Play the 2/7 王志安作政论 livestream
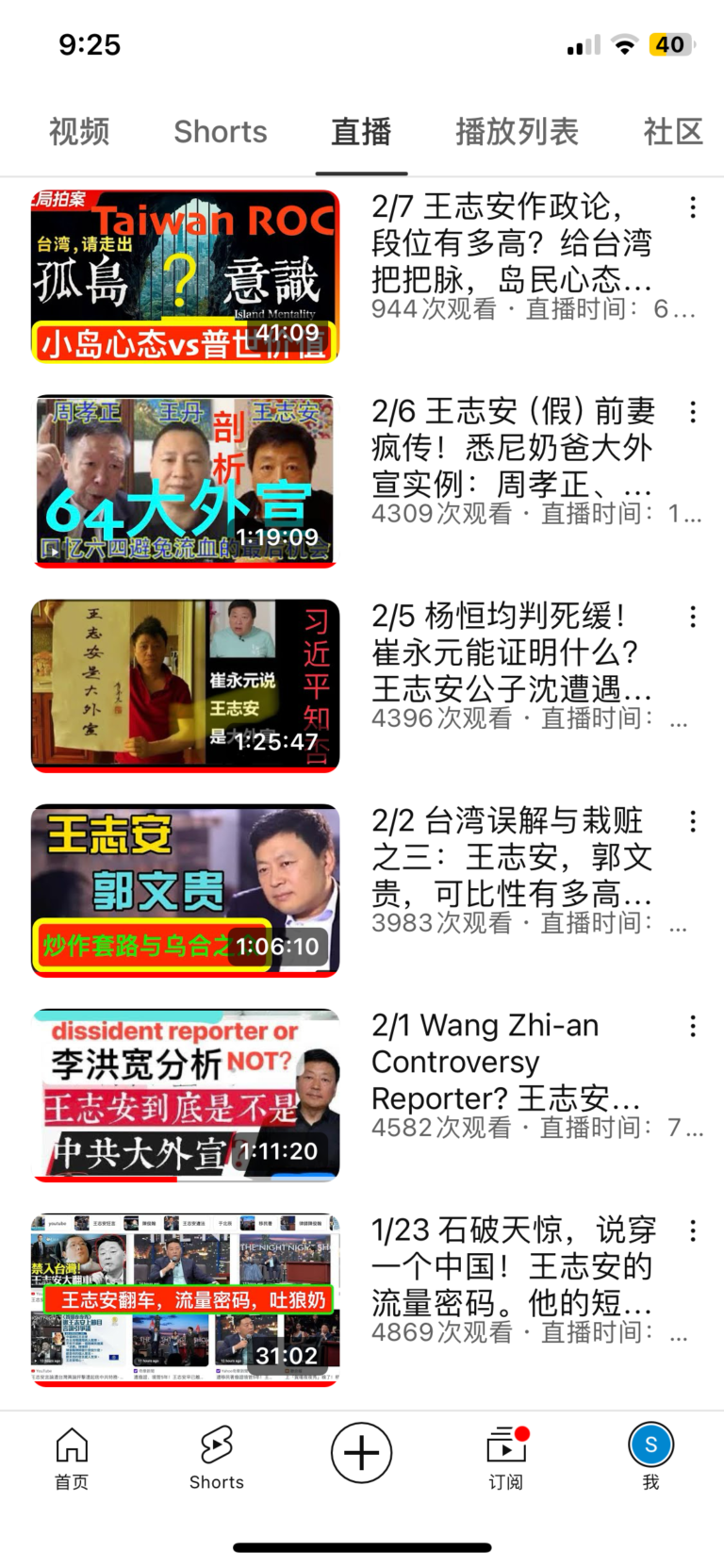The width and height of the screenshot is (724, 1568). tap(185, 276)
